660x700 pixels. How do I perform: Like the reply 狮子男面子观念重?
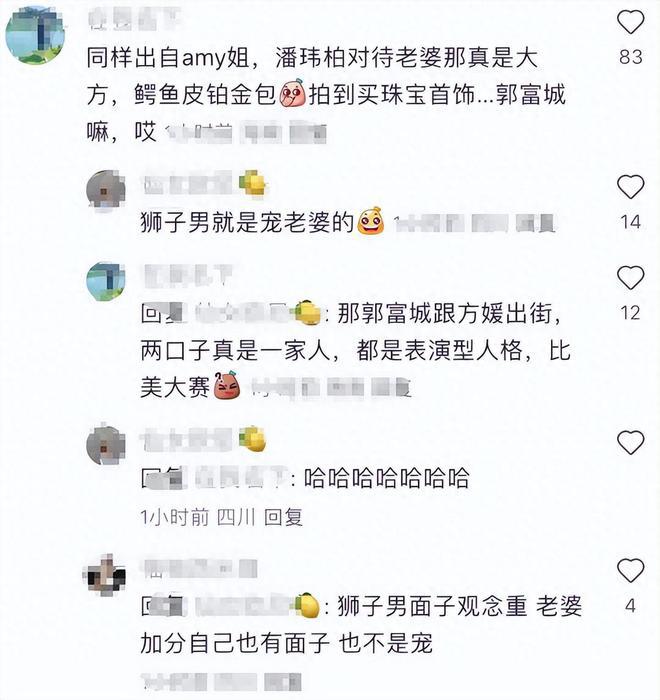point(630,571)
